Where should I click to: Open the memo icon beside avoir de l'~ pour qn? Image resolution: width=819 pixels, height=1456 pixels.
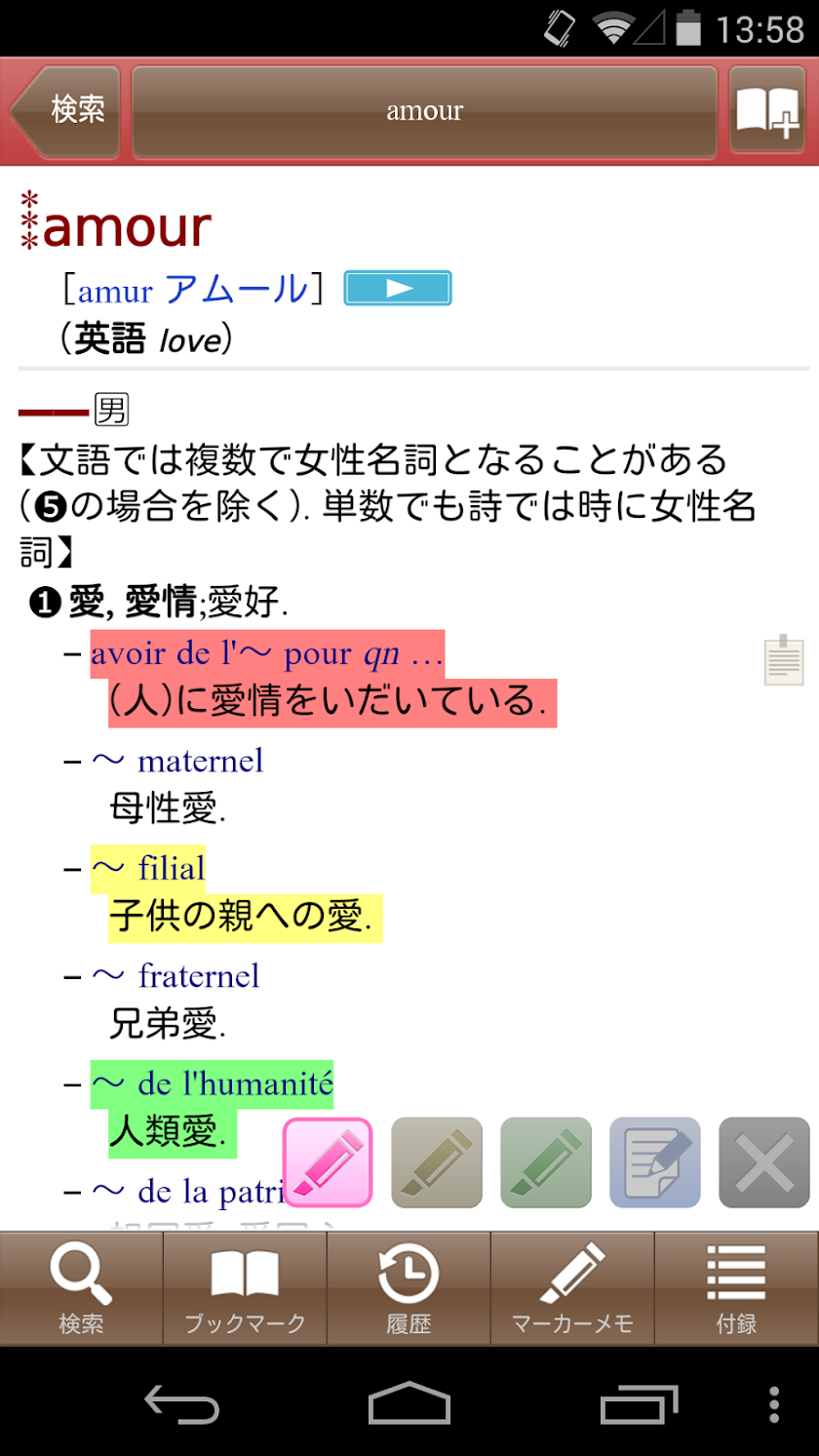784,660
